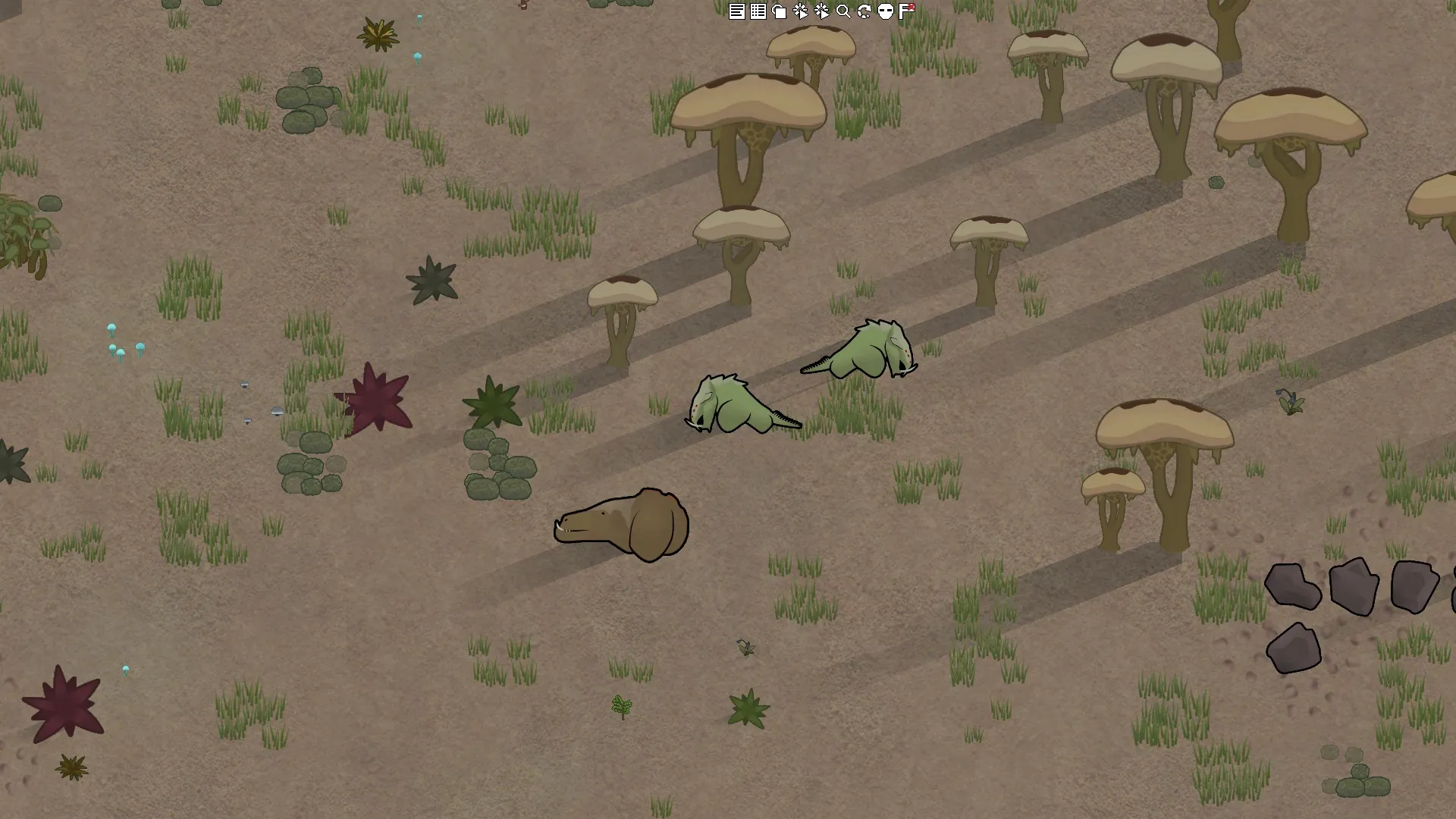Tap the mask face dev icon
1456x819 pixels.
point(885,11)
